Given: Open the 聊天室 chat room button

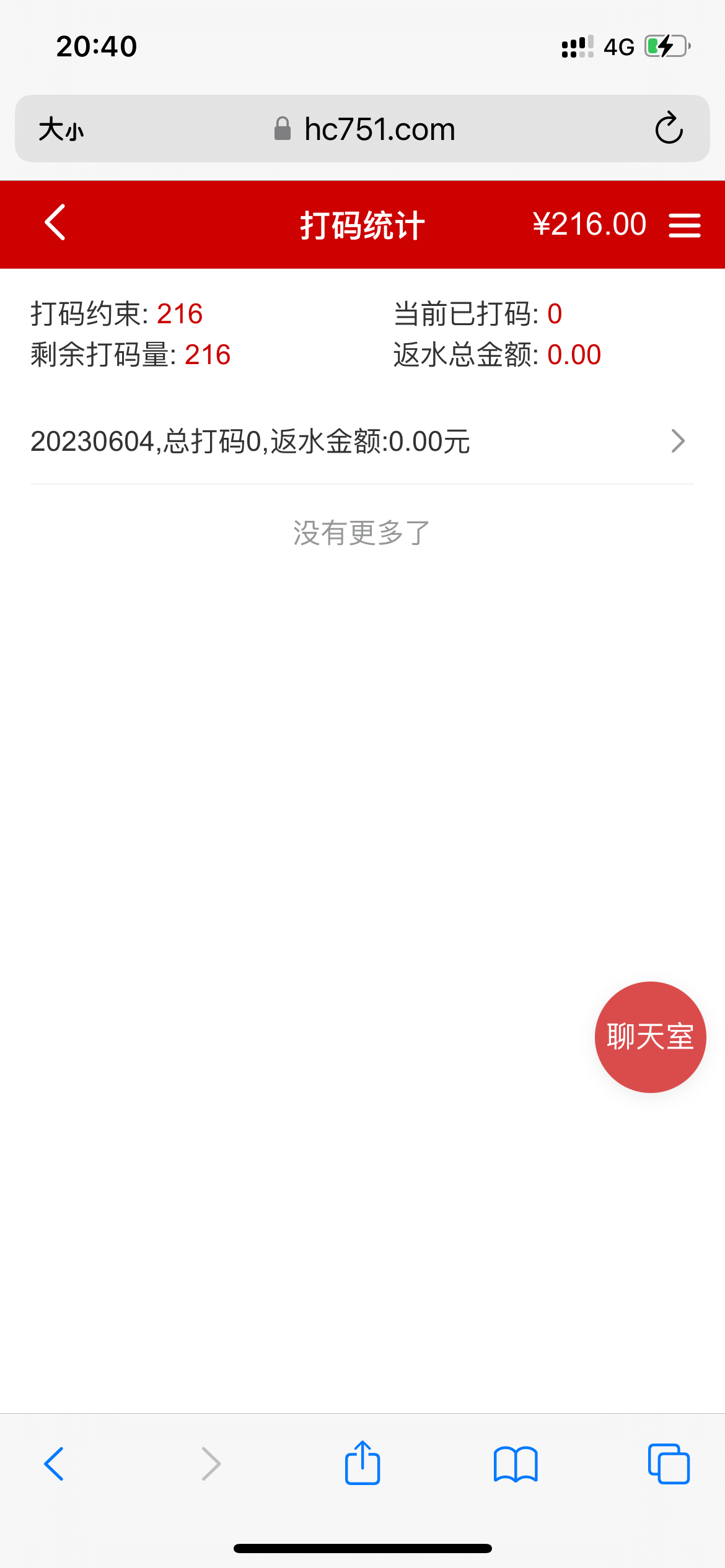Looking at the screenshot, I should pyautogui.click(x=650, y=1037).
